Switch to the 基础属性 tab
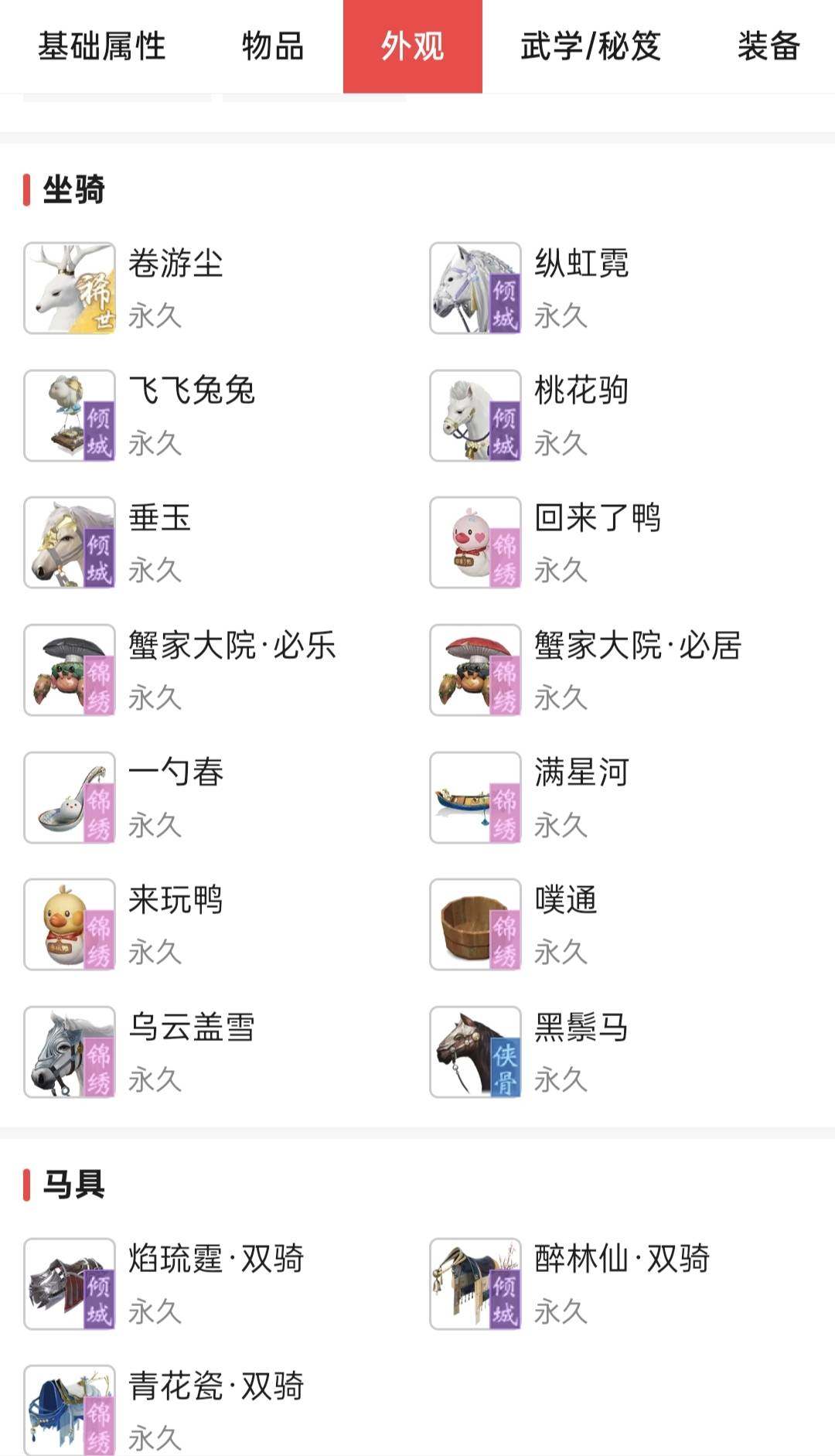The image size is (835, 1456). 104,48
